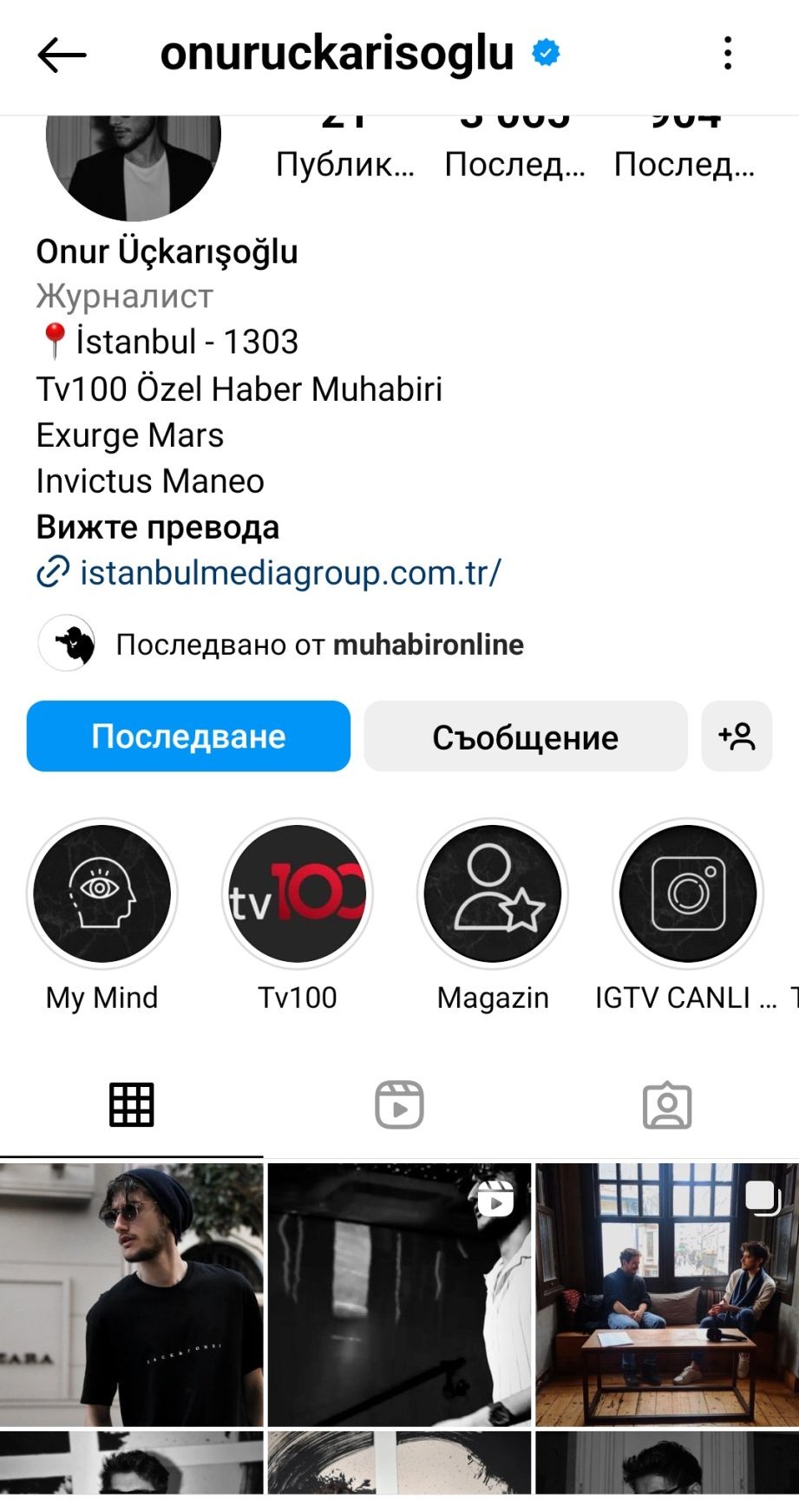This screenshot has width=799, height=1512.
Task: Switch to the Reels tab
Action: click(x=399, y=1105)
